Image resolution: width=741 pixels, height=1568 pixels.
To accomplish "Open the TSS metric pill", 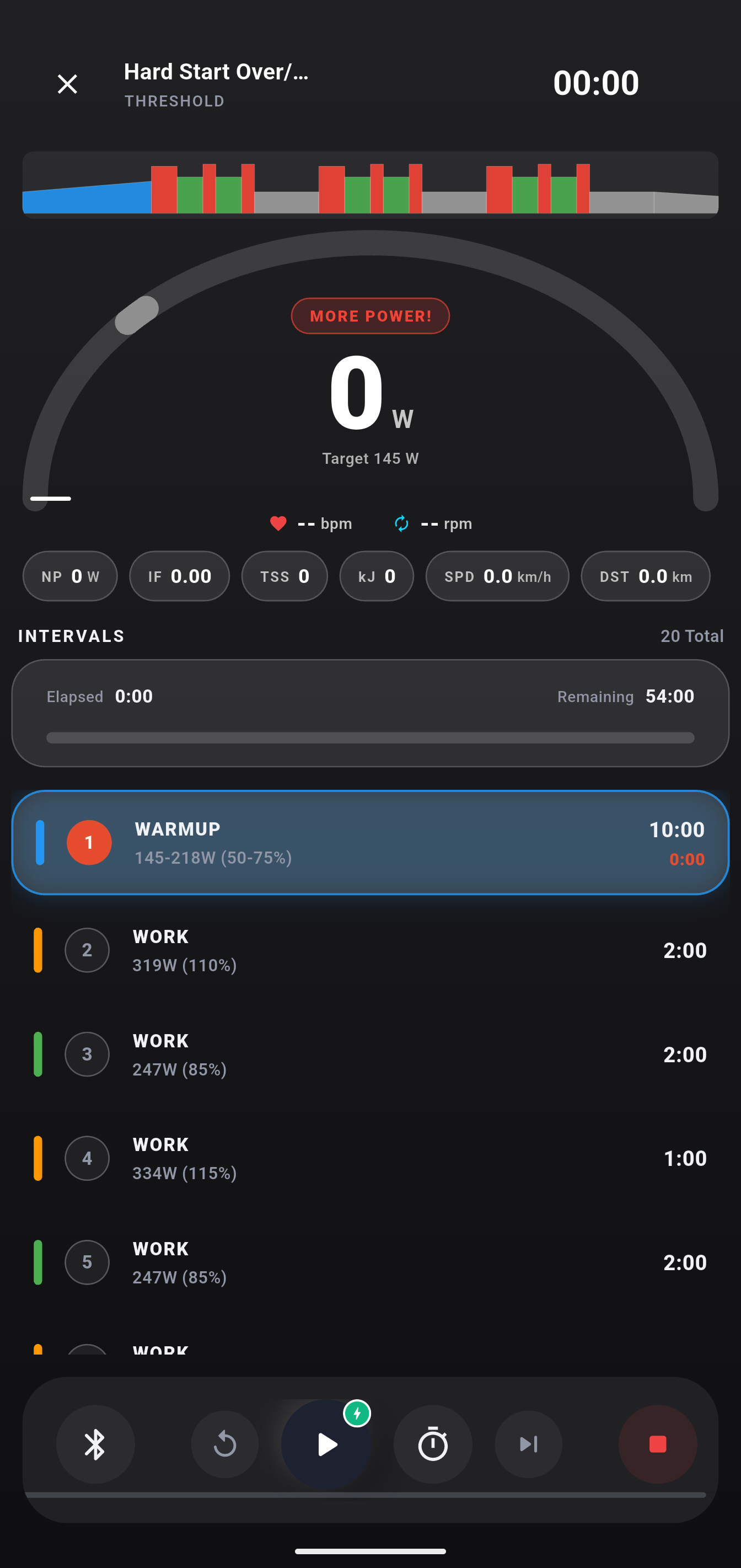I will pos(284,576).
